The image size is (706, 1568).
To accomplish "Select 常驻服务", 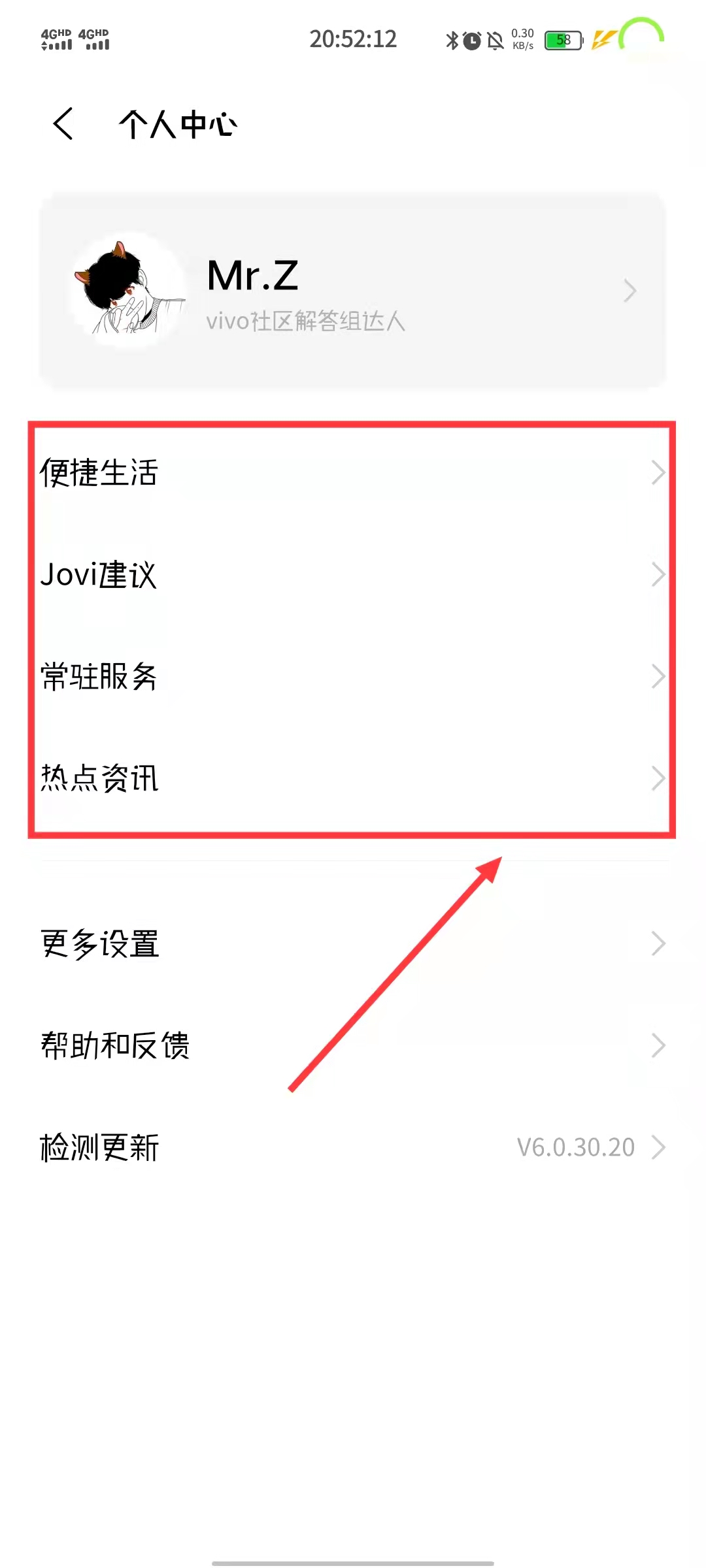I will point(353,676).
